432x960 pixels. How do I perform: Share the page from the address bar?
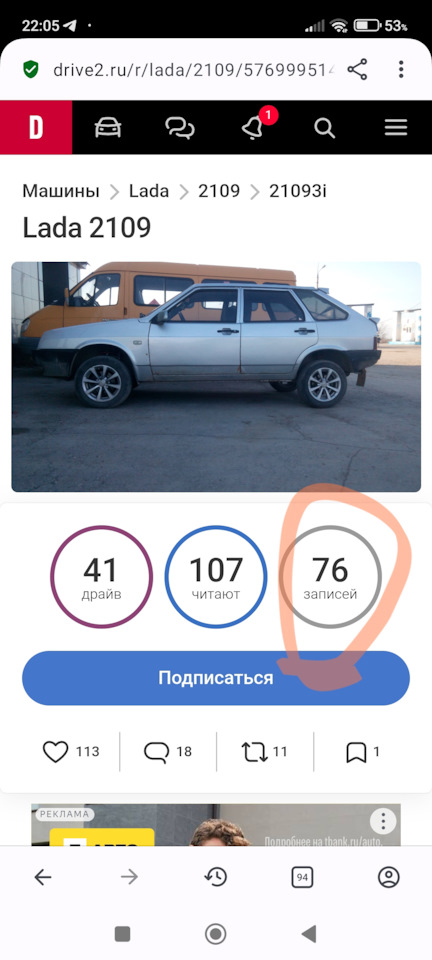click(357, 69)
